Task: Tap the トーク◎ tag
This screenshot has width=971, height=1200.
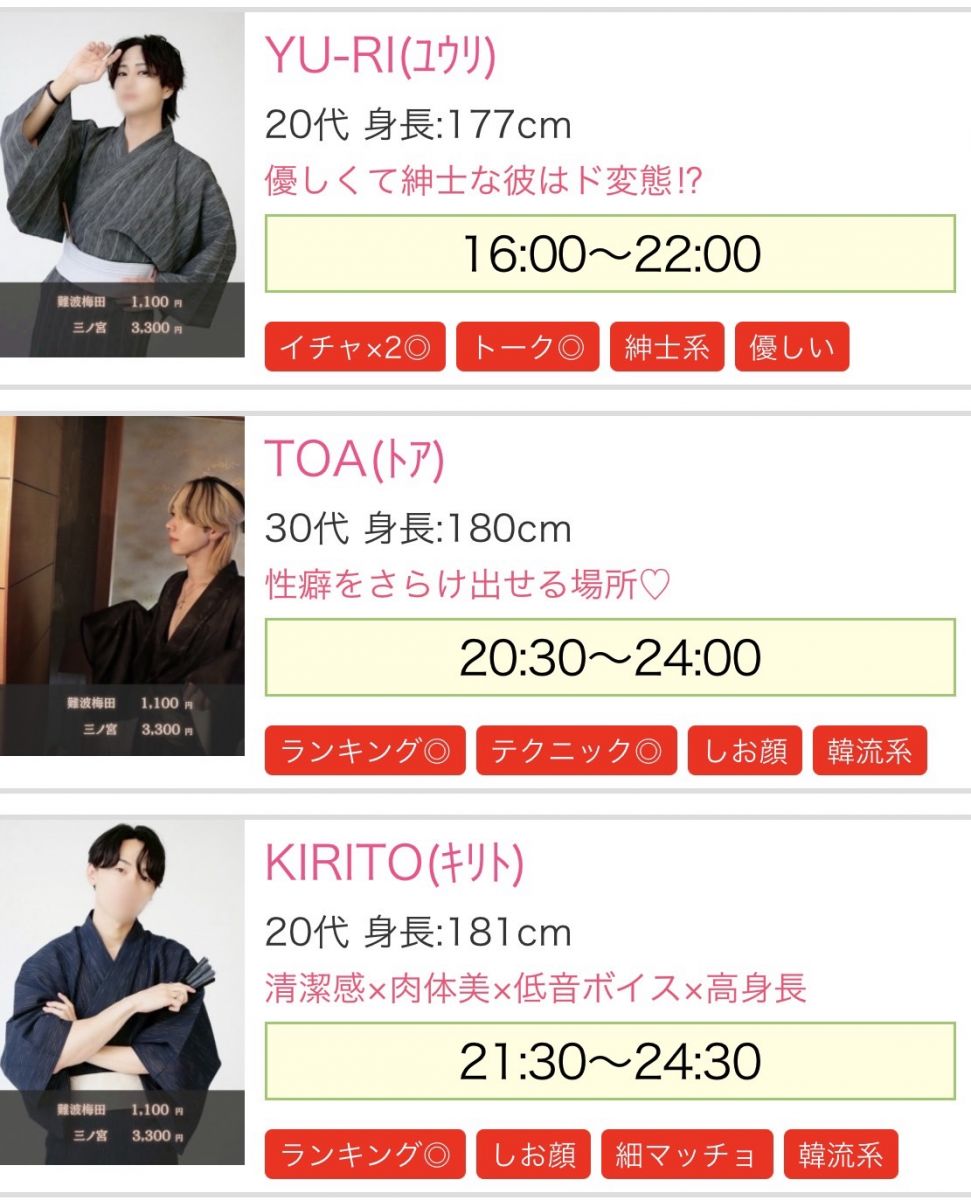Action: pos(527,347)
